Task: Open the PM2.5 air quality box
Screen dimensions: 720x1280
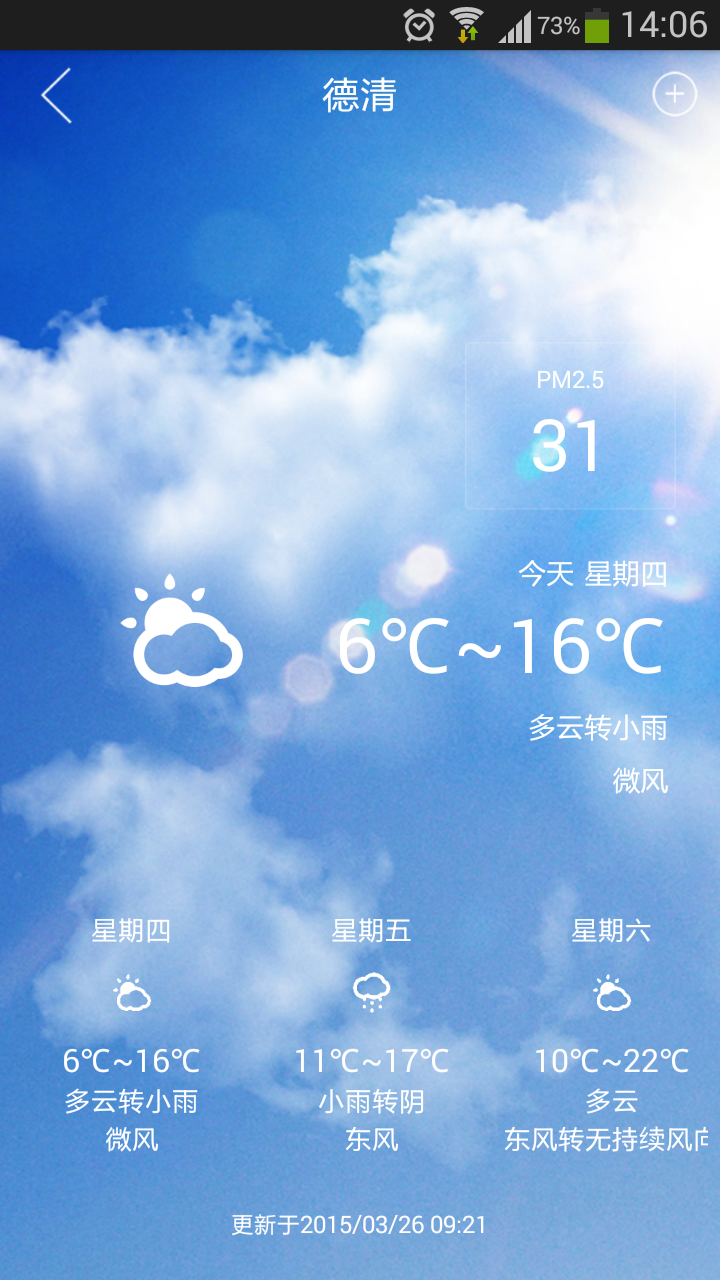Action: tap(570, 426)
